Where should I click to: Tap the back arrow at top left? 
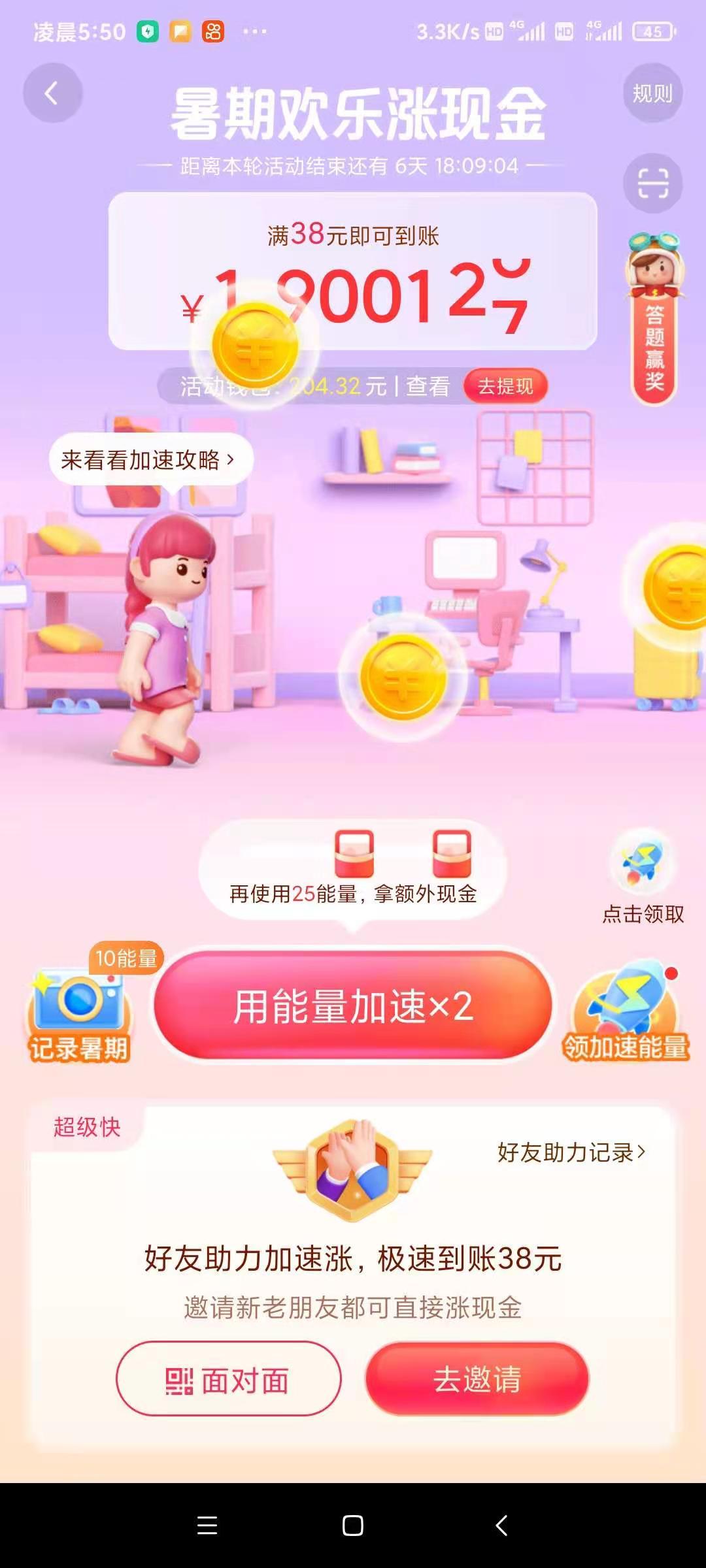point(52,93)
